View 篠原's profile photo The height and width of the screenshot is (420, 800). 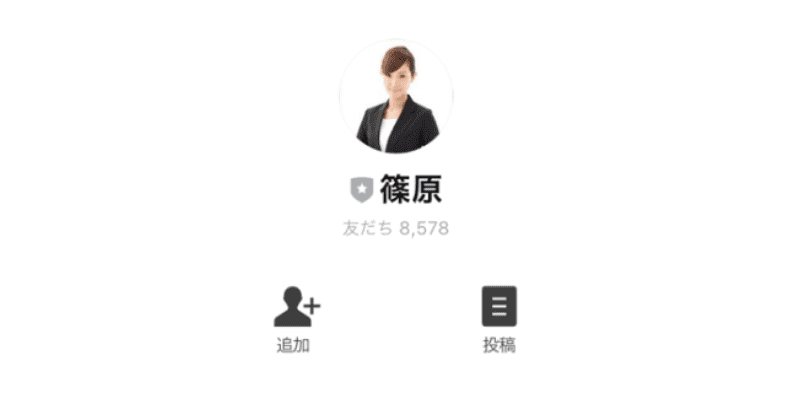397,97
